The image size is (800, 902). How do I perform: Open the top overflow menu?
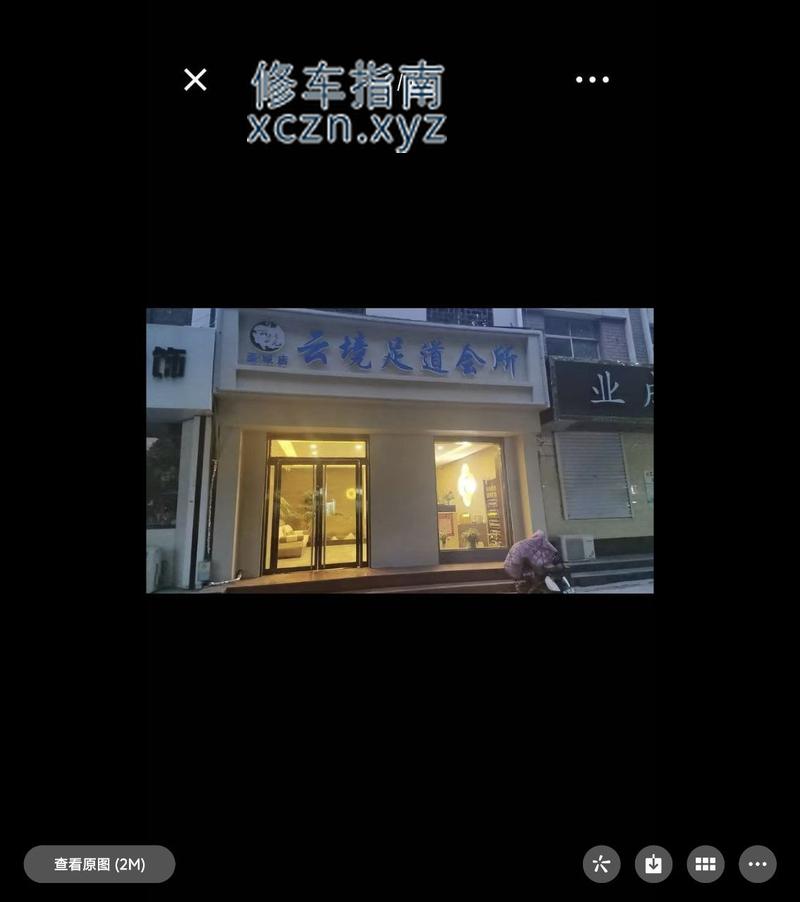click(592, 80)
